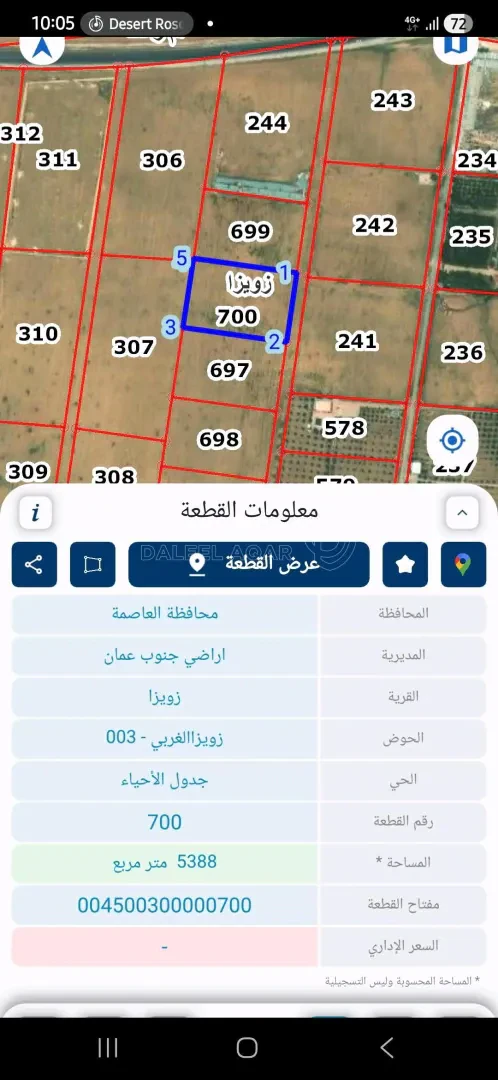
Task: Open parcel location in Google Maps
Action: (x=464, y=565)
